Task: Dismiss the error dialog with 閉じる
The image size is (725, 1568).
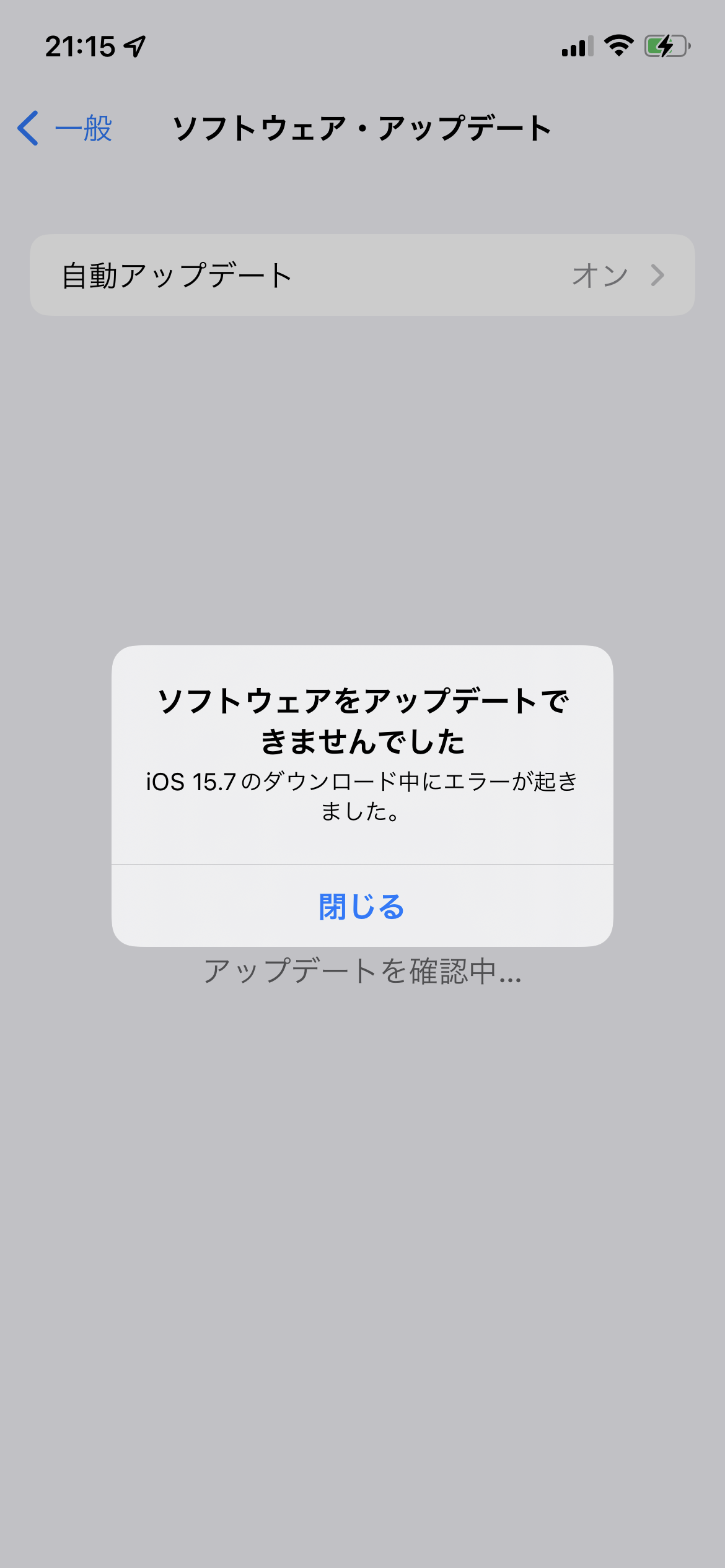Action: [362, 906]
